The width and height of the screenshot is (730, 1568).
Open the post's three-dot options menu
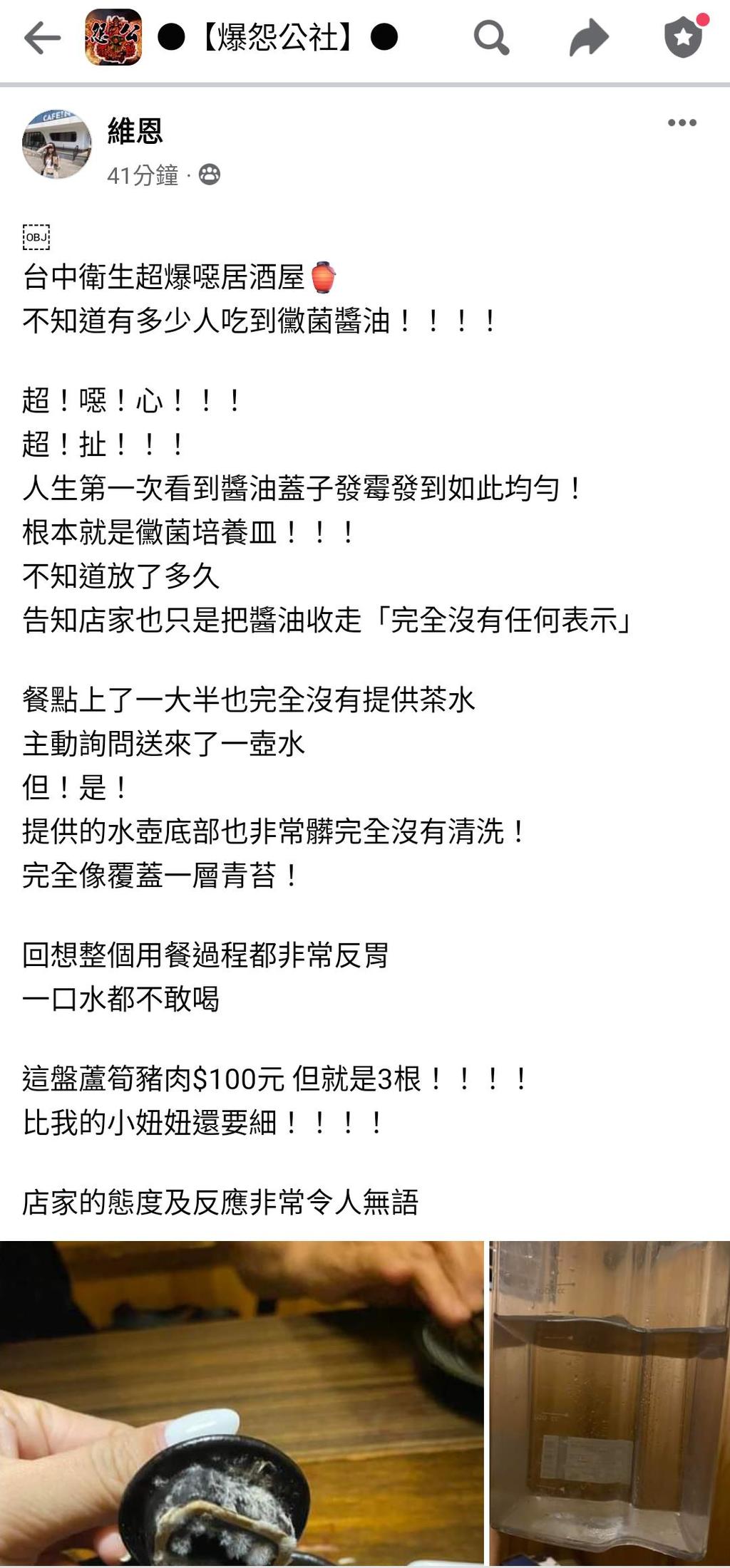click(682, 123)
